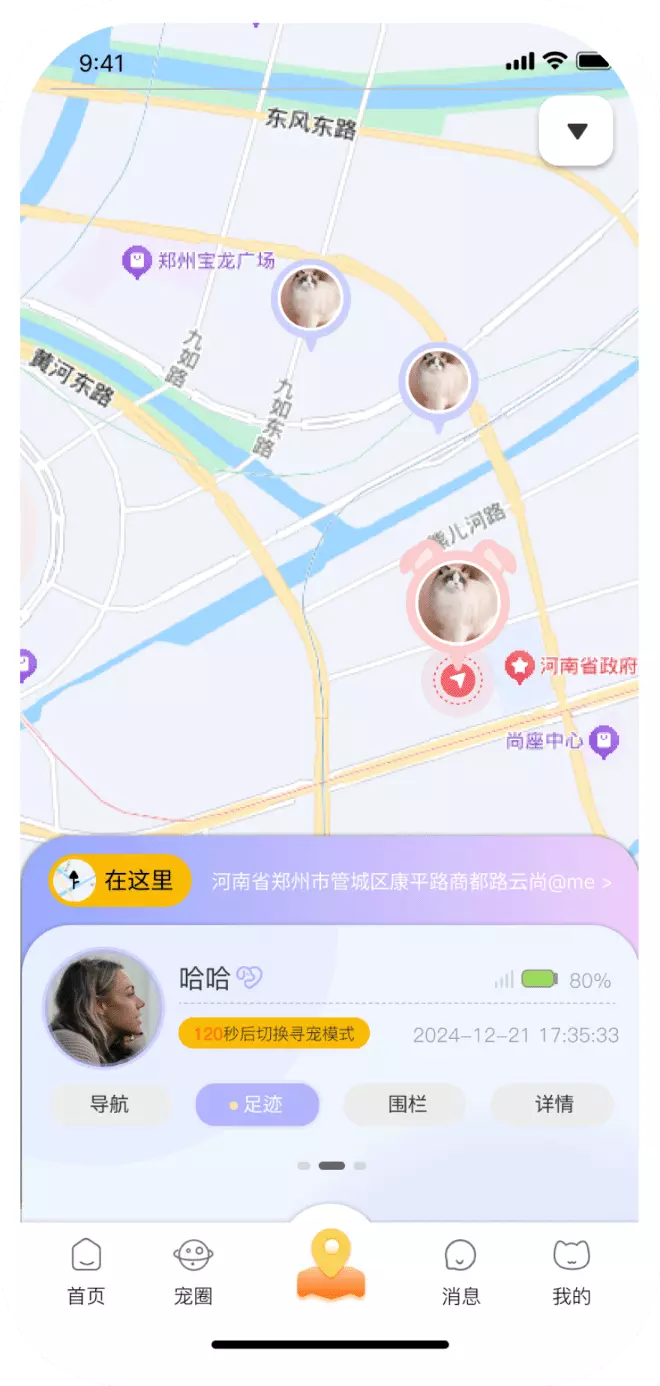Open the 郑州宝龙广场 map point
This screenshot has width=660, height=1386.
(x=199, y=262)
